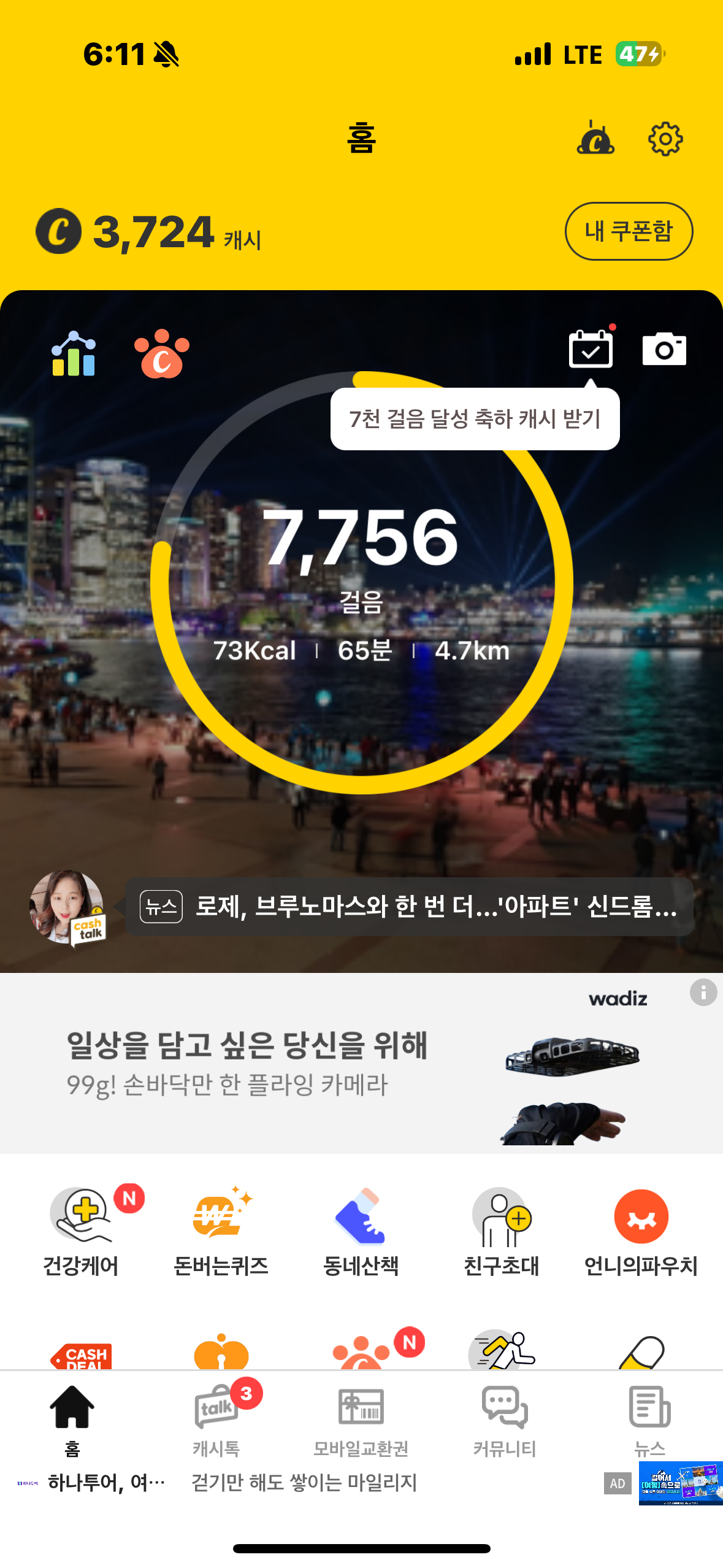Open 내 쿠폰함 coupon box
This screenshot has width=723, height=1568.
628,231
